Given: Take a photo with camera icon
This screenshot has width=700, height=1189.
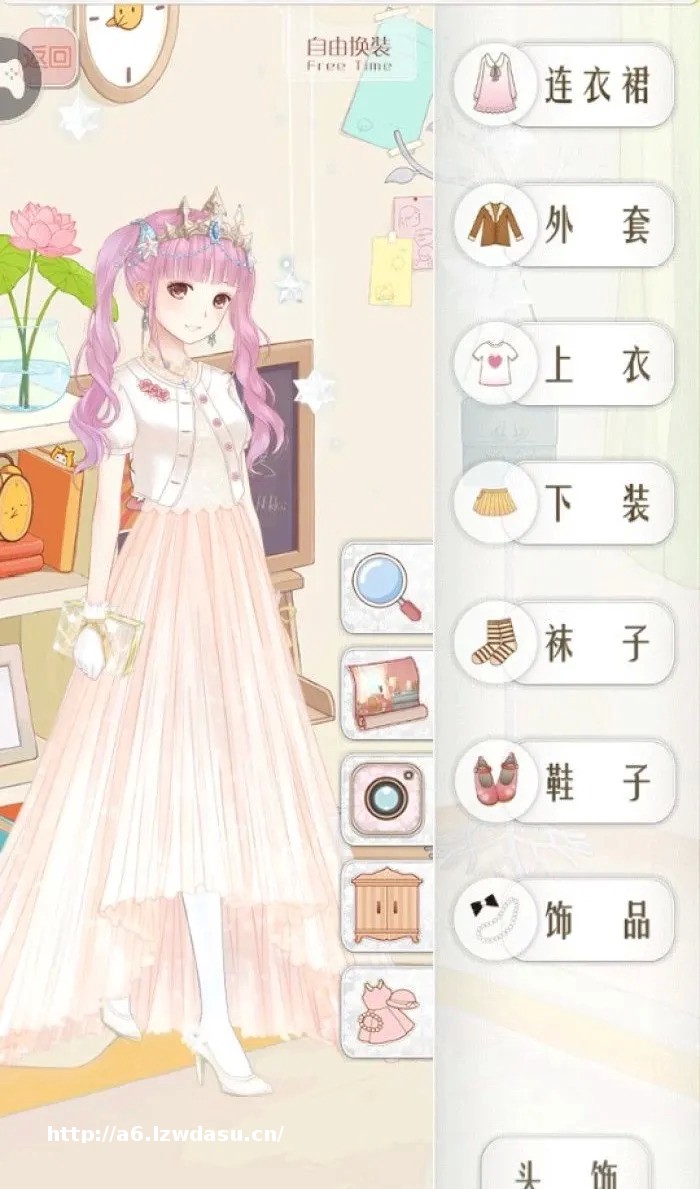Looking at the screenshot, I should tap(388, 799).
